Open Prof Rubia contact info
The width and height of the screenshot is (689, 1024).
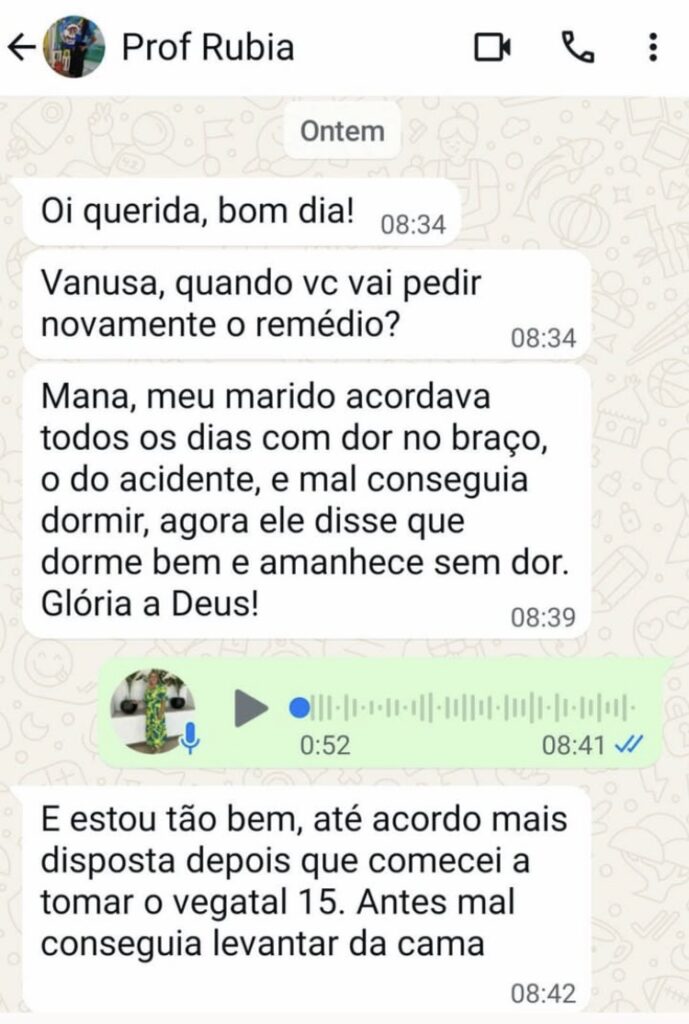coord(208,47)
